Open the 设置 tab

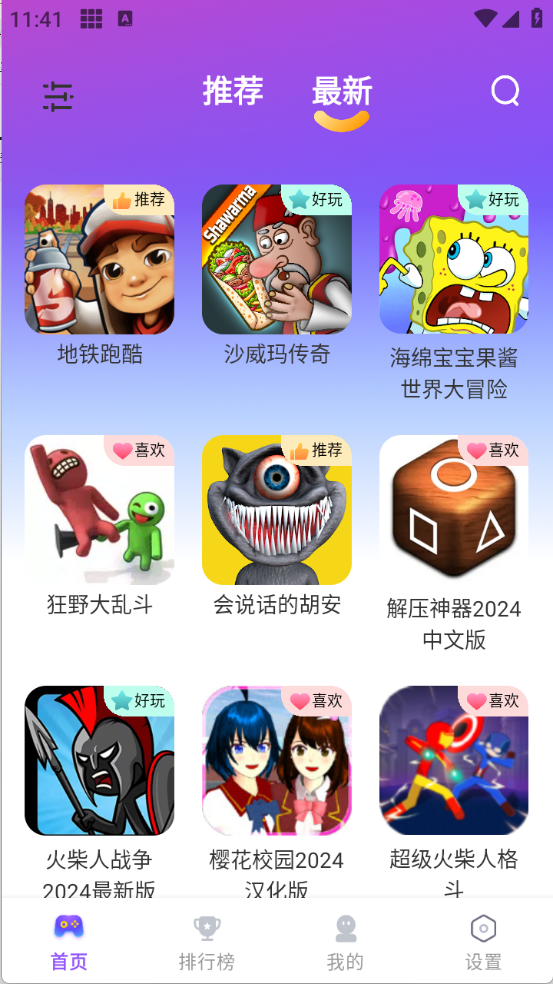483,943
